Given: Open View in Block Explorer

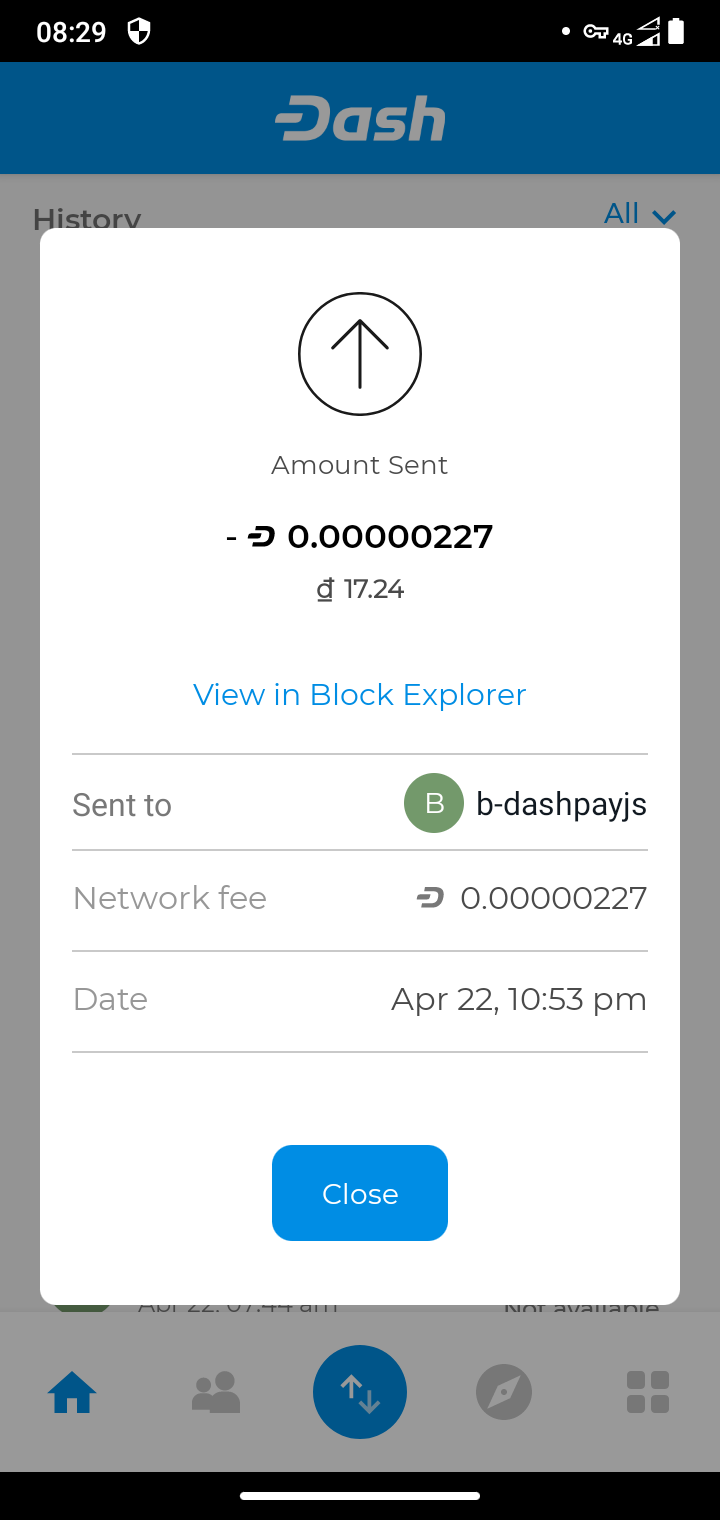Looking at the screenshot, I should [x=359, y=694].
